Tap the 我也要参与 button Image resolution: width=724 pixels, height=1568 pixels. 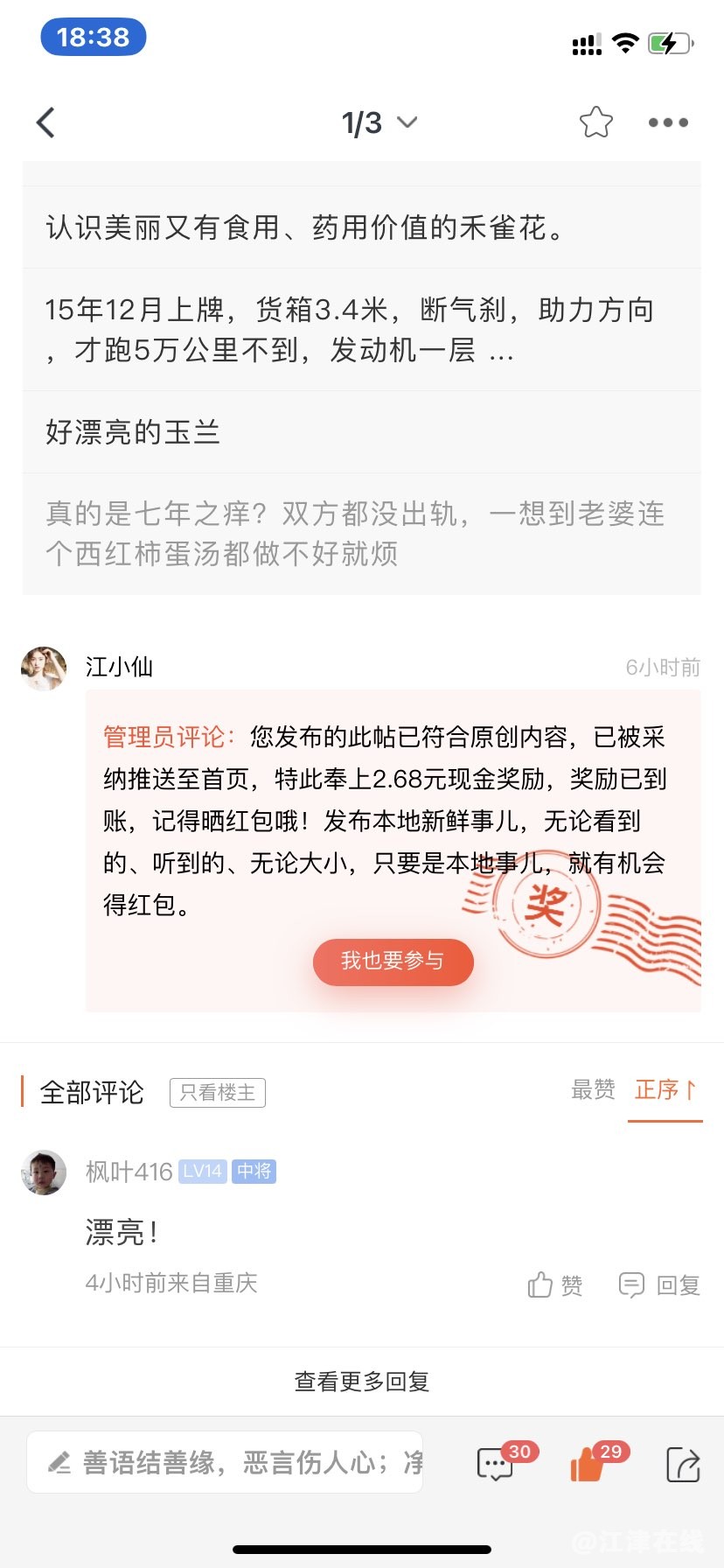click(393, 962)
